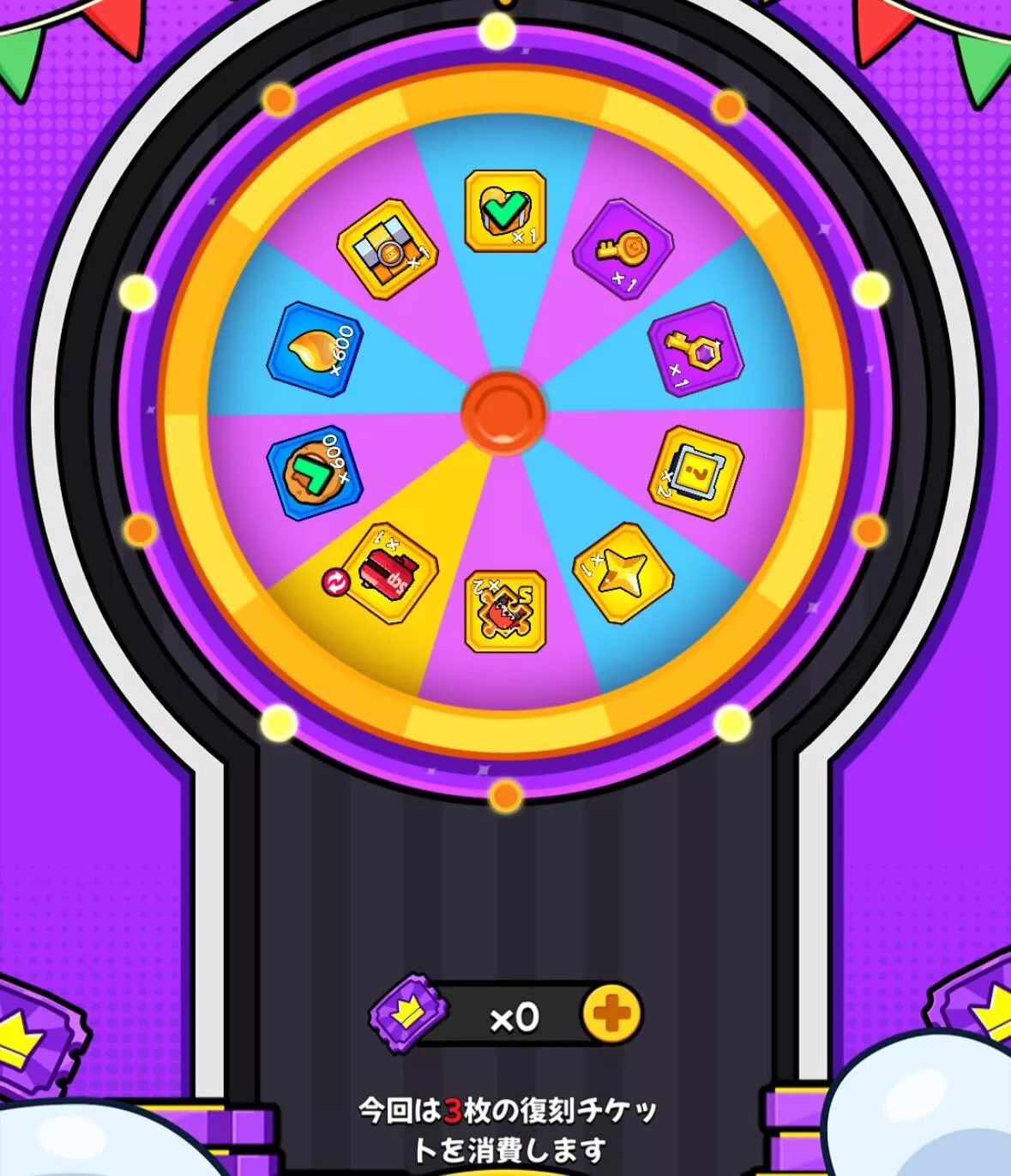The height and width of the screenshot is (1176, 1011).
Task: Tap the swap icon on the red toaster prize
Action: [335, 583]
